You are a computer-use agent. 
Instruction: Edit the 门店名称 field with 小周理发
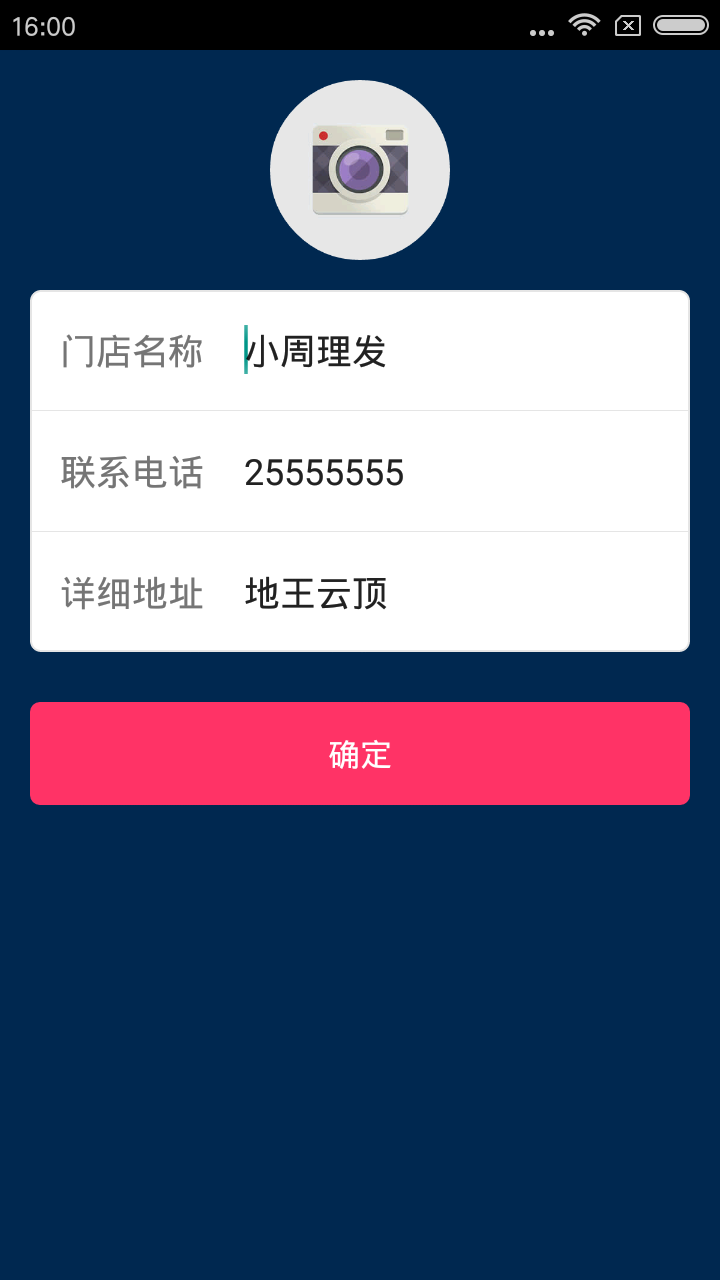(x=450, y=352)
